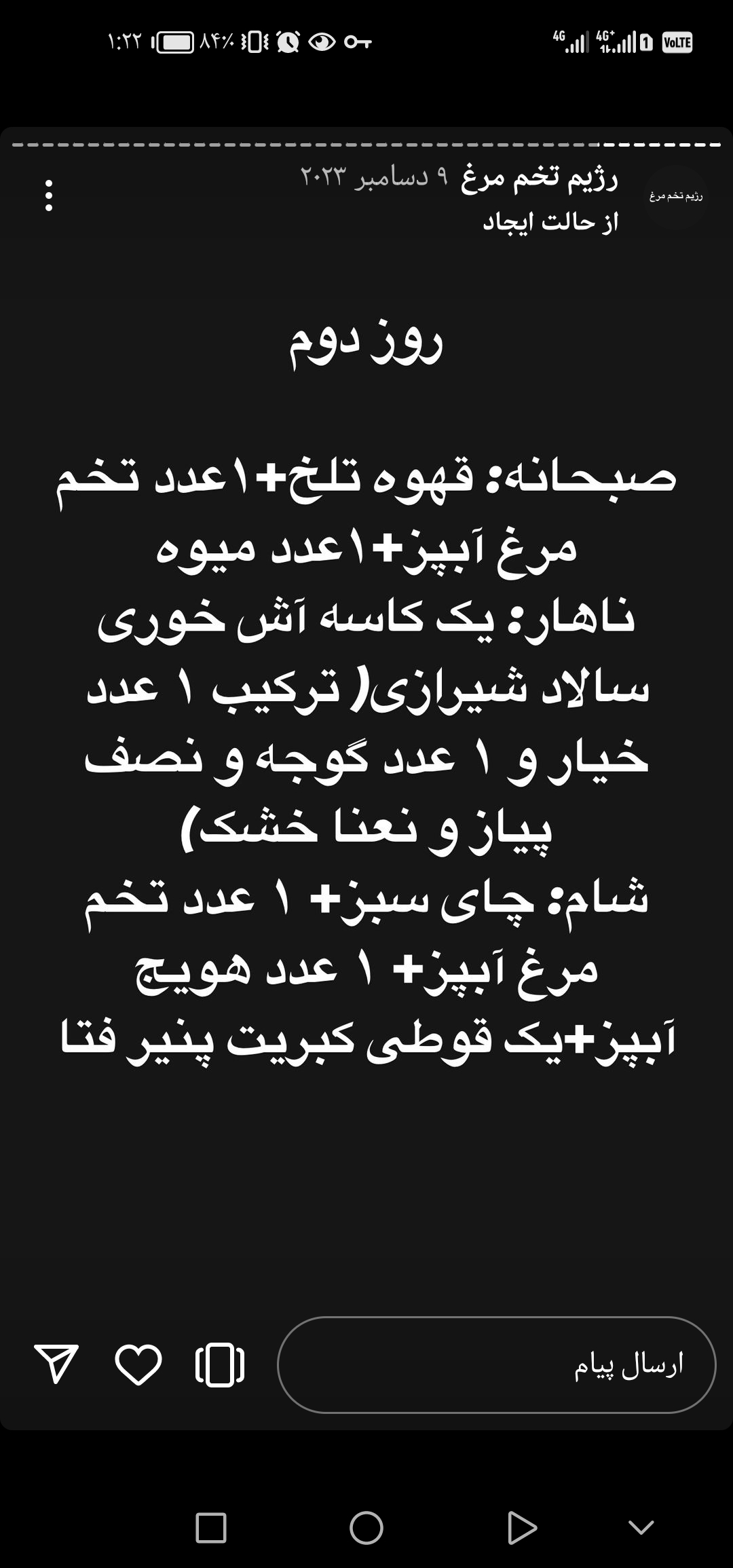Open the three-dot overflow menu
Viewport: 733px width, 1568px height.
coord(49,195)
